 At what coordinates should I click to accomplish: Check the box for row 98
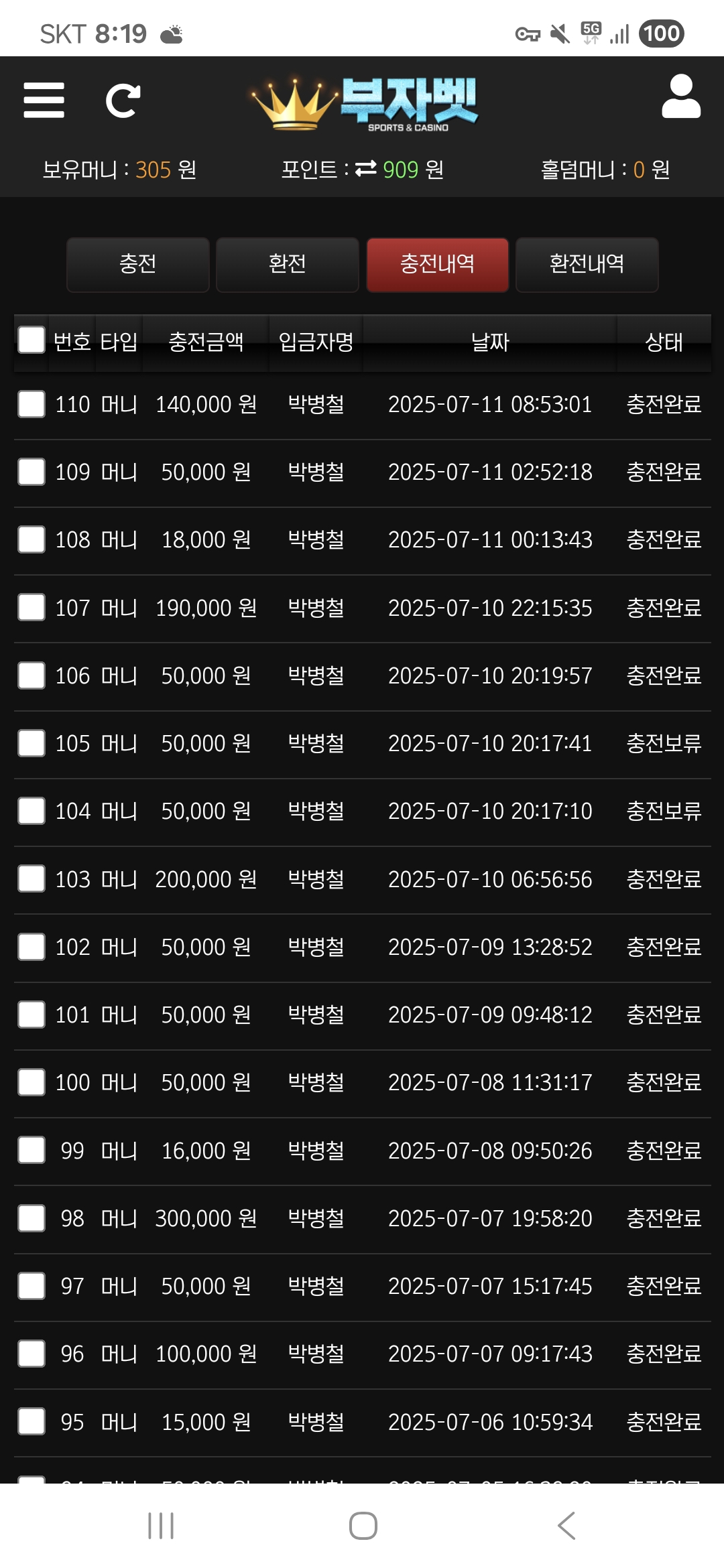[32, 1218]
